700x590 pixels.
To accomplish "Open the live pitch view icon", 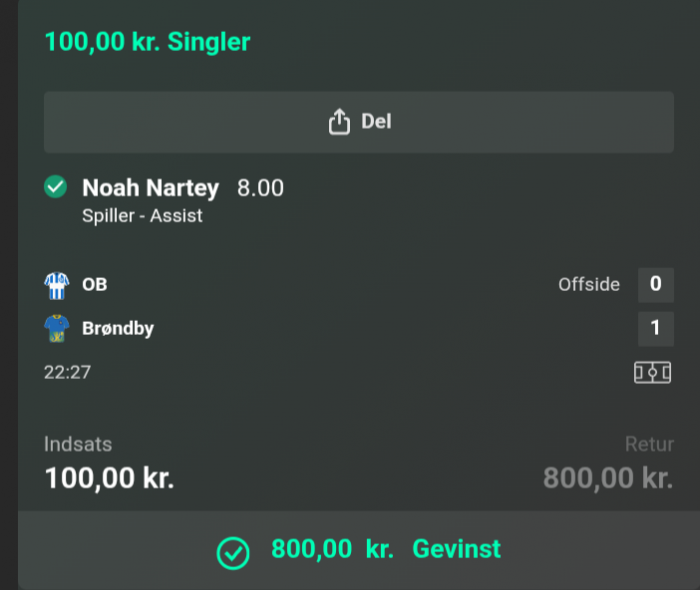I will (x=652, y=372).
